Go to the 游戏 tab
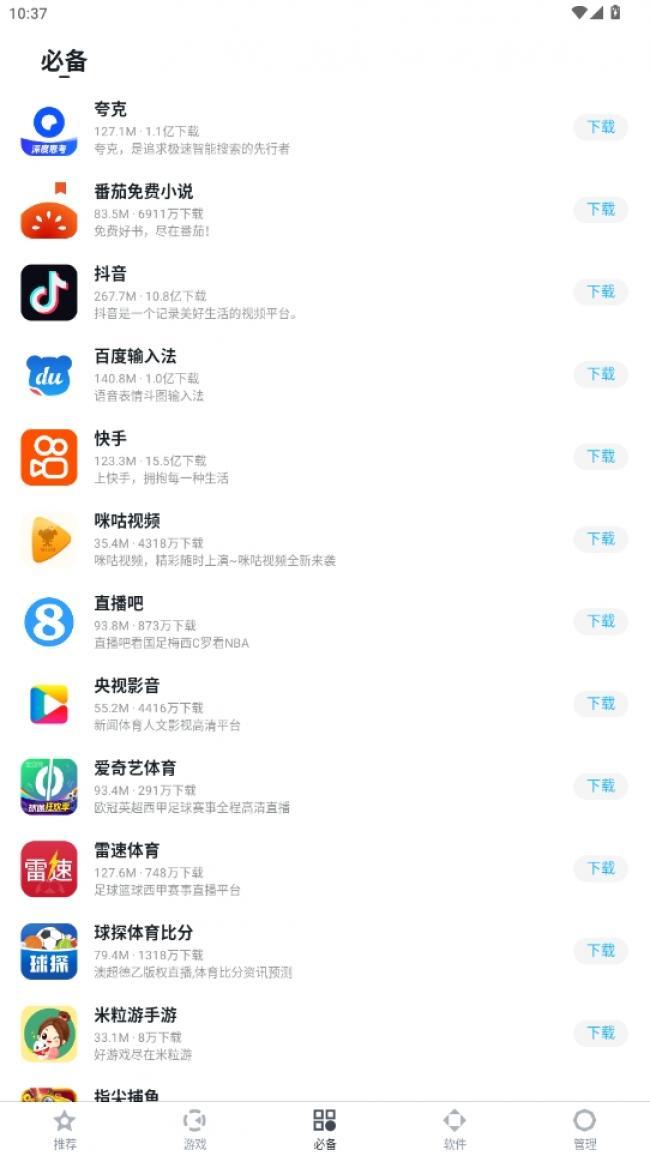The width and height of the screenshot is (650, 1156). click(x=195, y=1129)
